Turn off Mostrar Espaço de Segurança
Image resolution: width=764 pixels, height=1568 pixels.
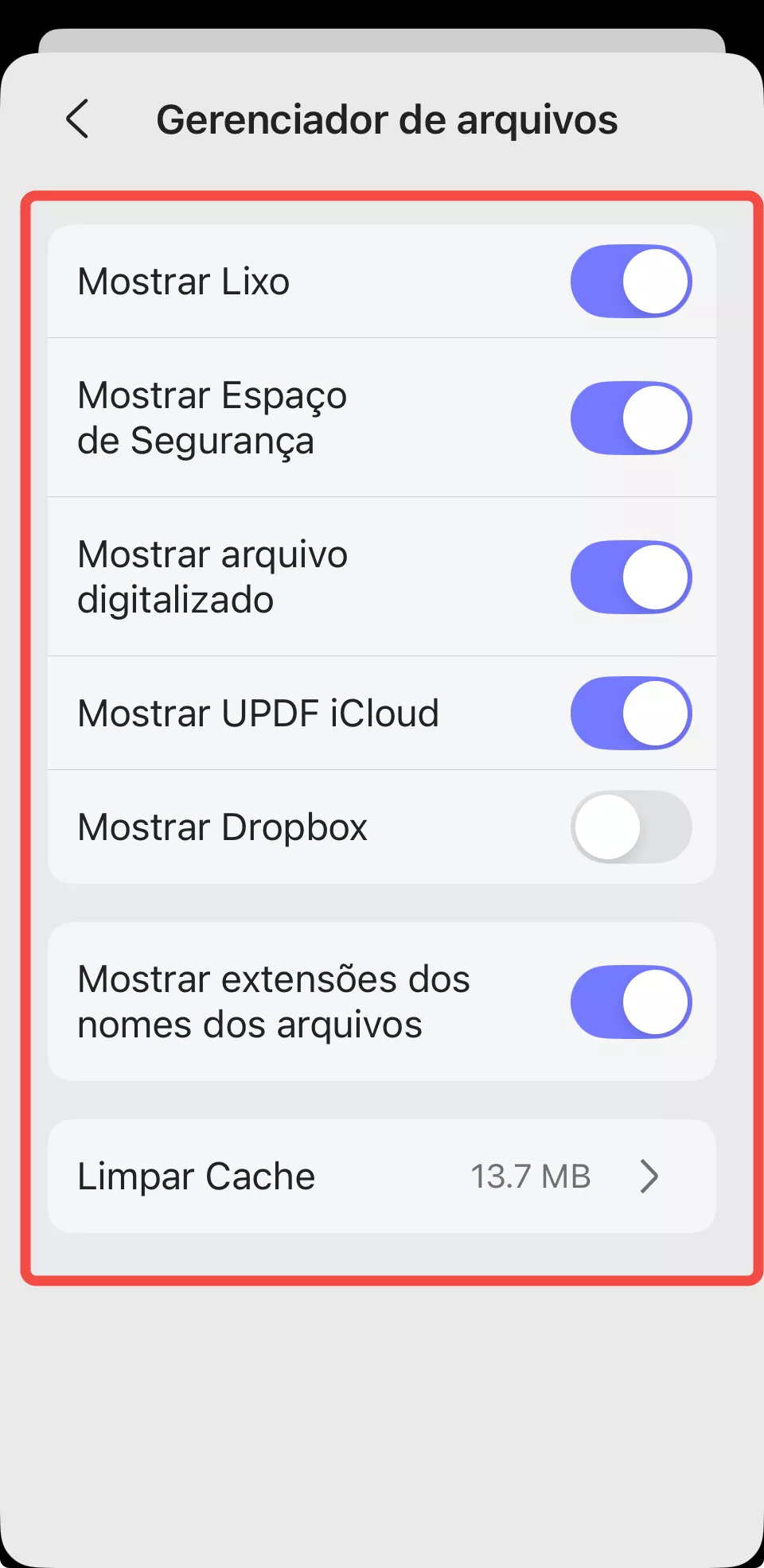point(631,418)
